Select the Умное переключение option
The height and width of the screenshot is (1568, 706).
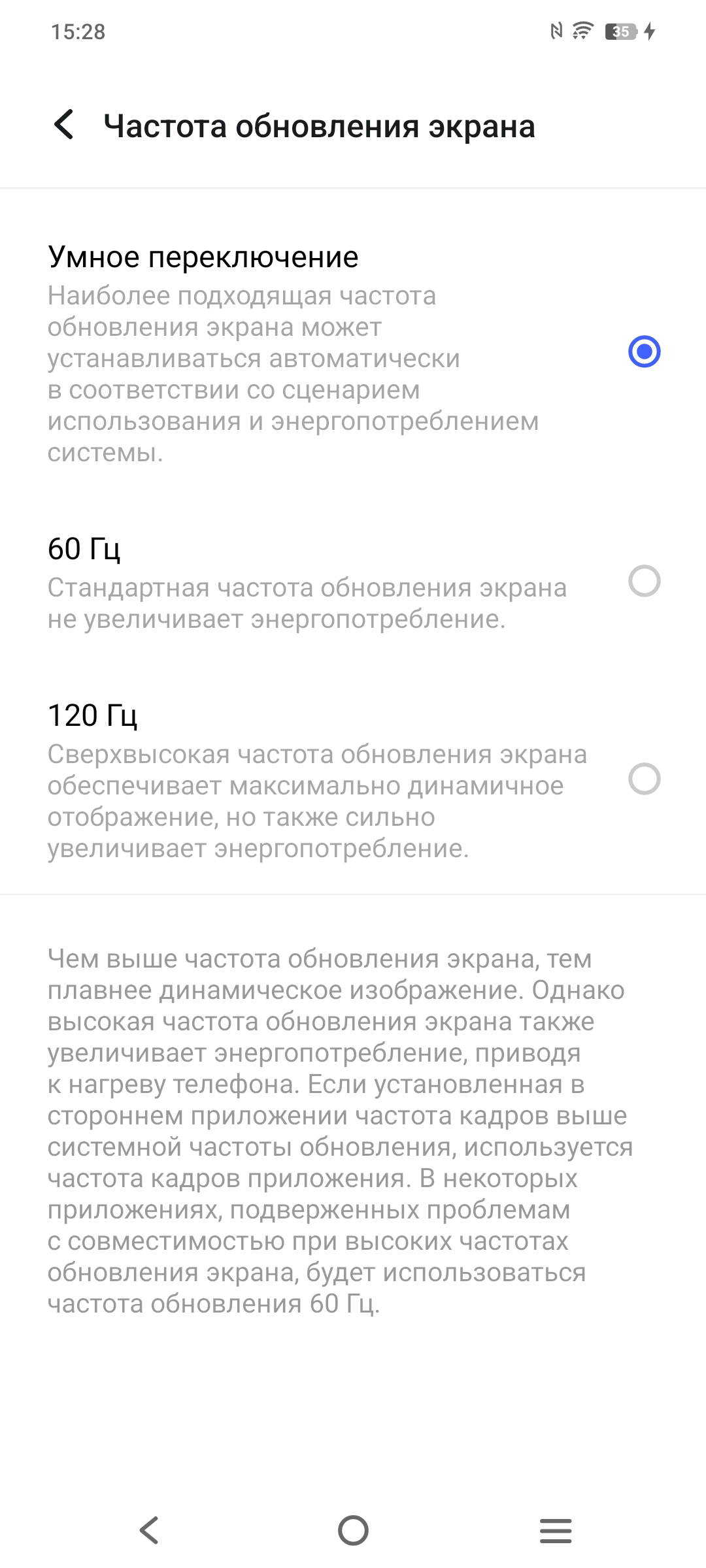pos(644,351)
